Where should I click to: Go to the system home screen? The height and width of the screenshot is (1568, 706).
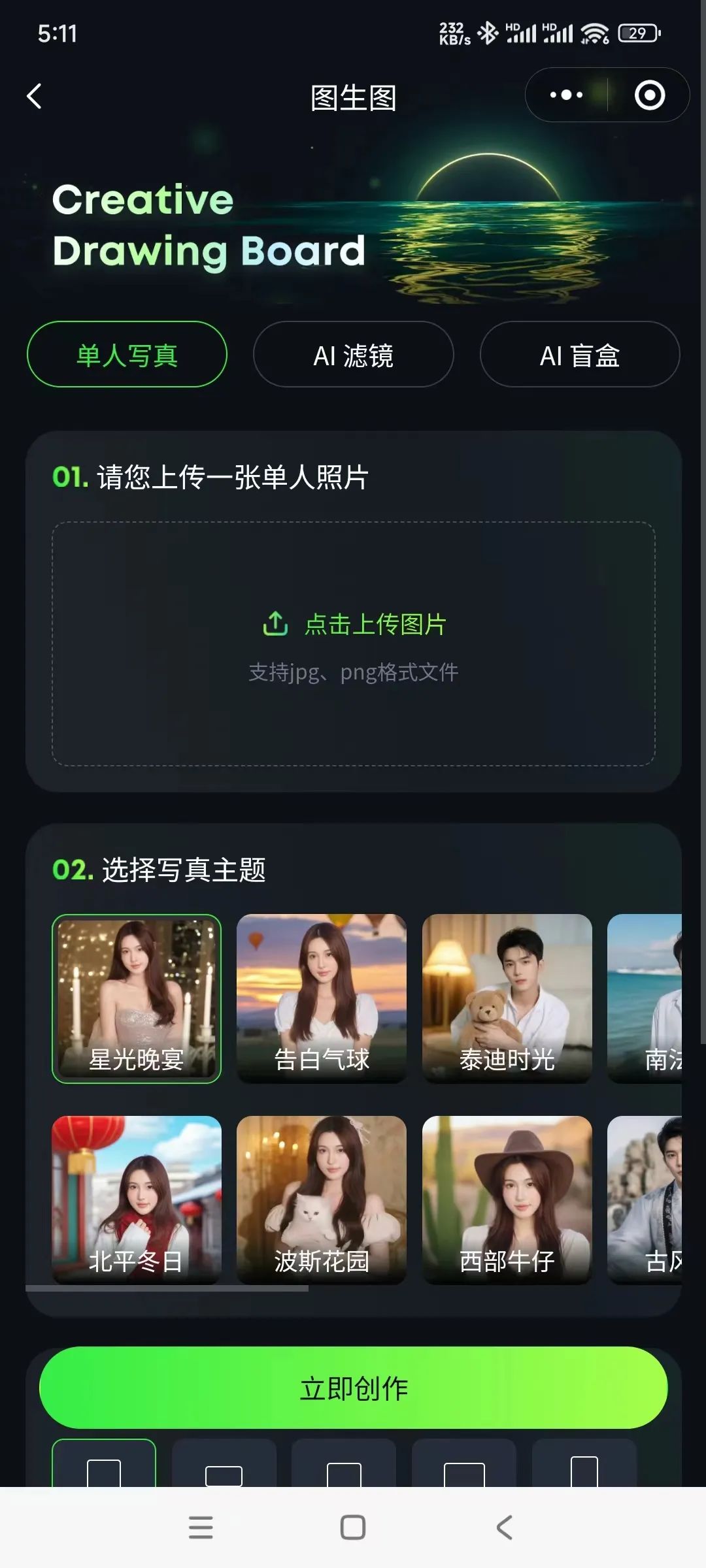[x=353, y=1527]
